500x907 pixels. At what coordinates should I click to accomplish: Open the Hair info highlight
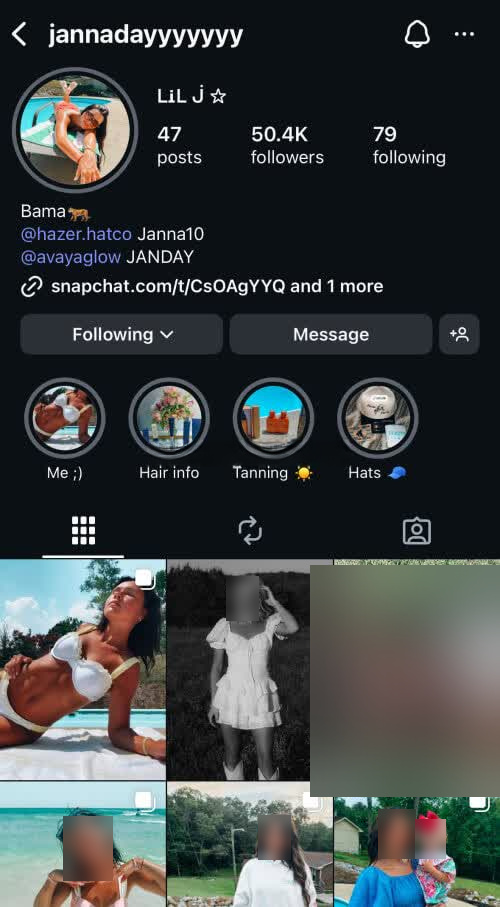(169, 418)
